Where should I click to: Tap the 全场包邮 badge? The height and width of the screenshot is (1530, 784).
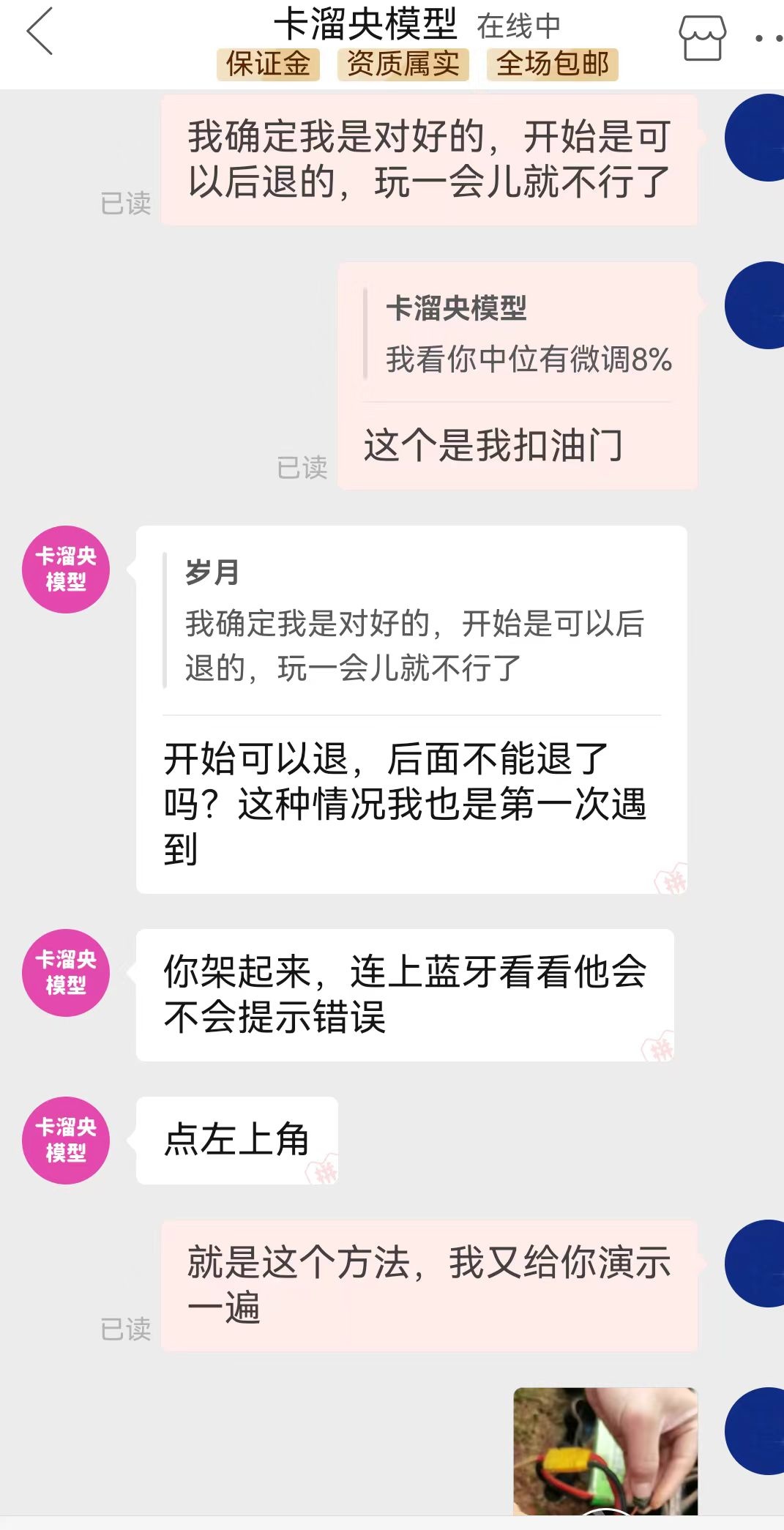pyautogui.click(x=552, y=64)
